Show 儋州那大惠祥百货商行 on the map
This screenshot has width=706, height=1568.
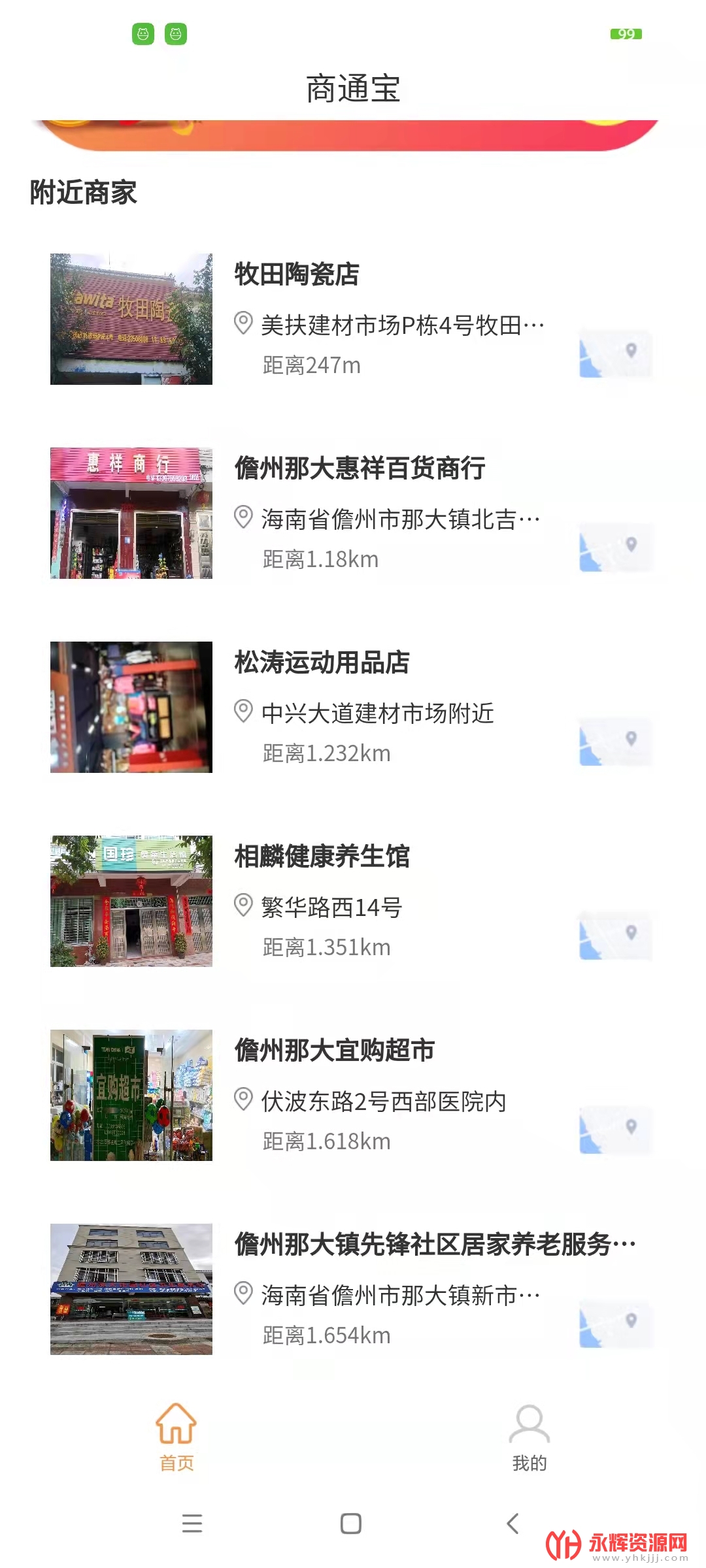coord(615,547)
